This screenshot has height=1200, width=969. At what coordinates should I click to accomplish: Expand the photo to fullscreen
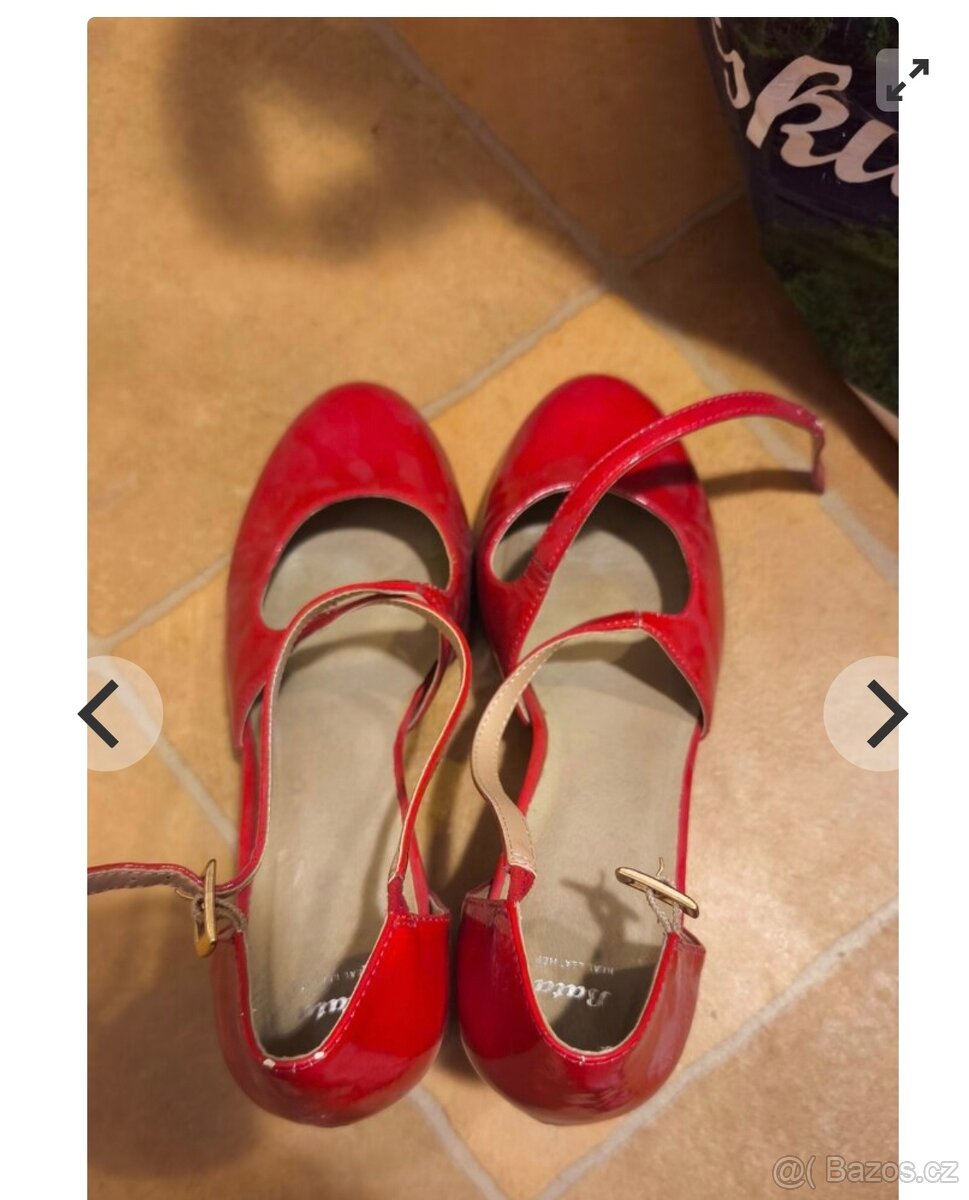coord(906,79)
